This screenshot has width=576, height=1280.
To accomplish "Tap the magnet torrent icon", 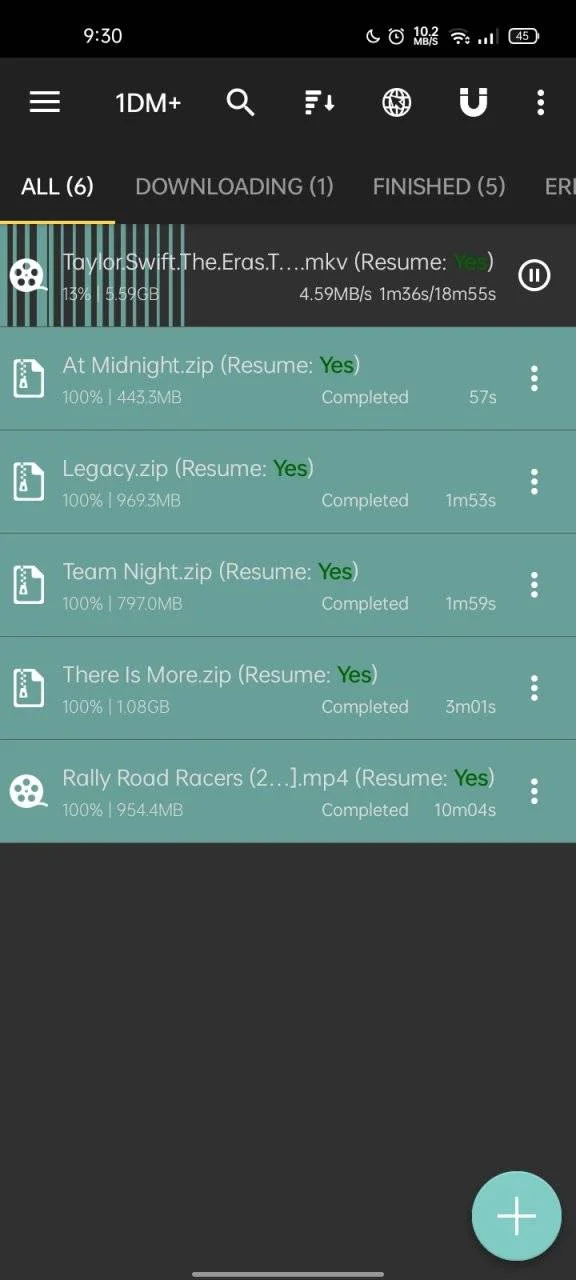I will tap(472, 102).
